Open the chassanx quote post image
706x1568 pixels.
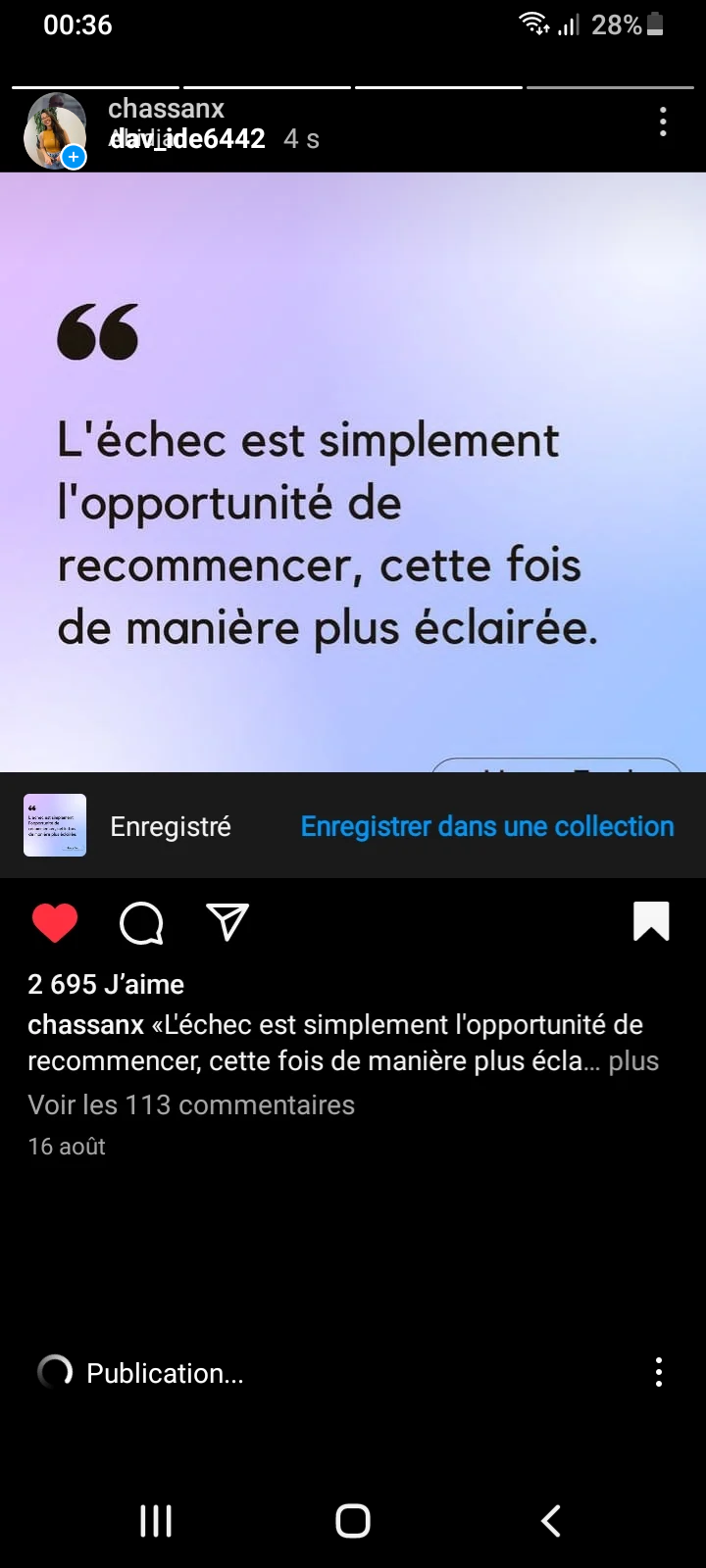(x=353, y=470)
